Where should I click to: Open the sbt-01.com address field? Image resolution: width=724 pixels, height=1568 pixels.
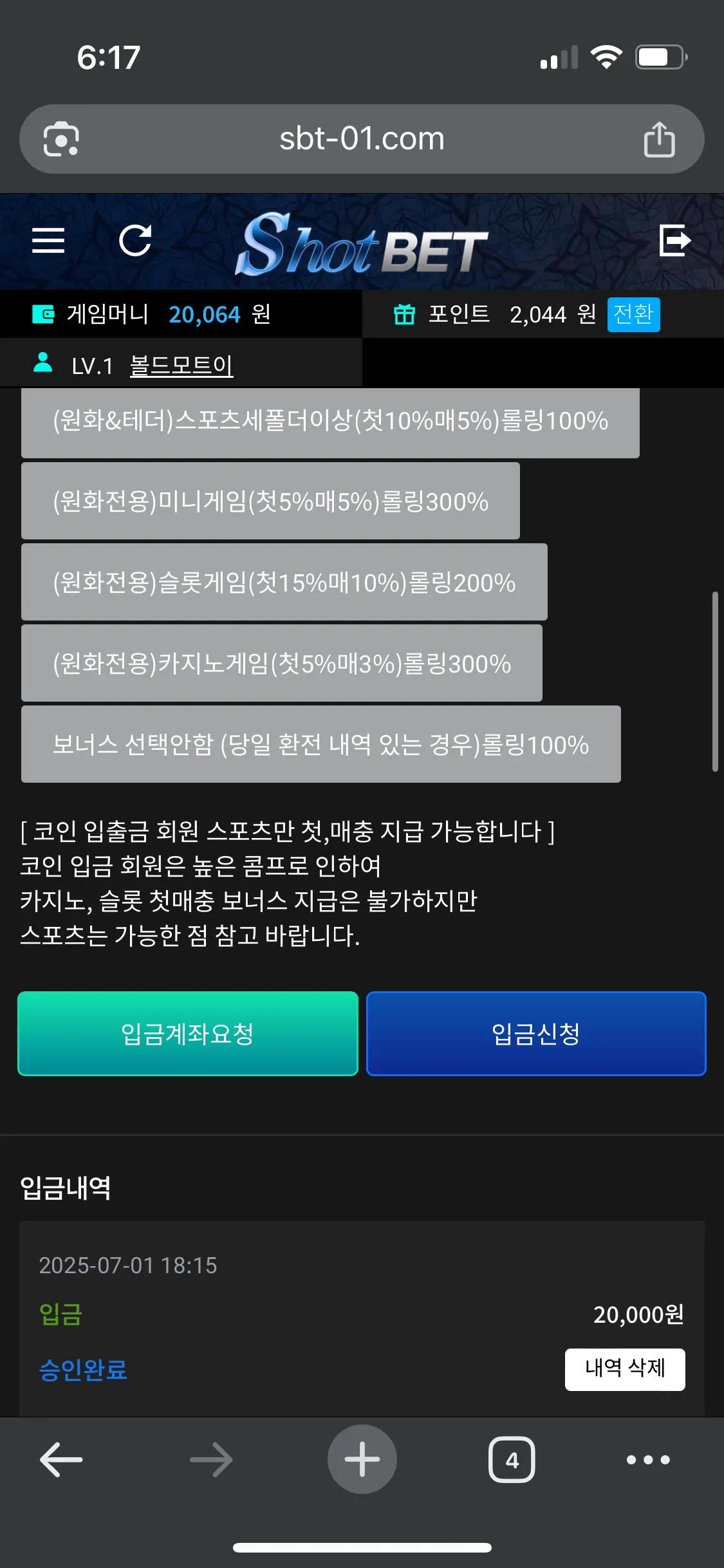coord(362,139)
